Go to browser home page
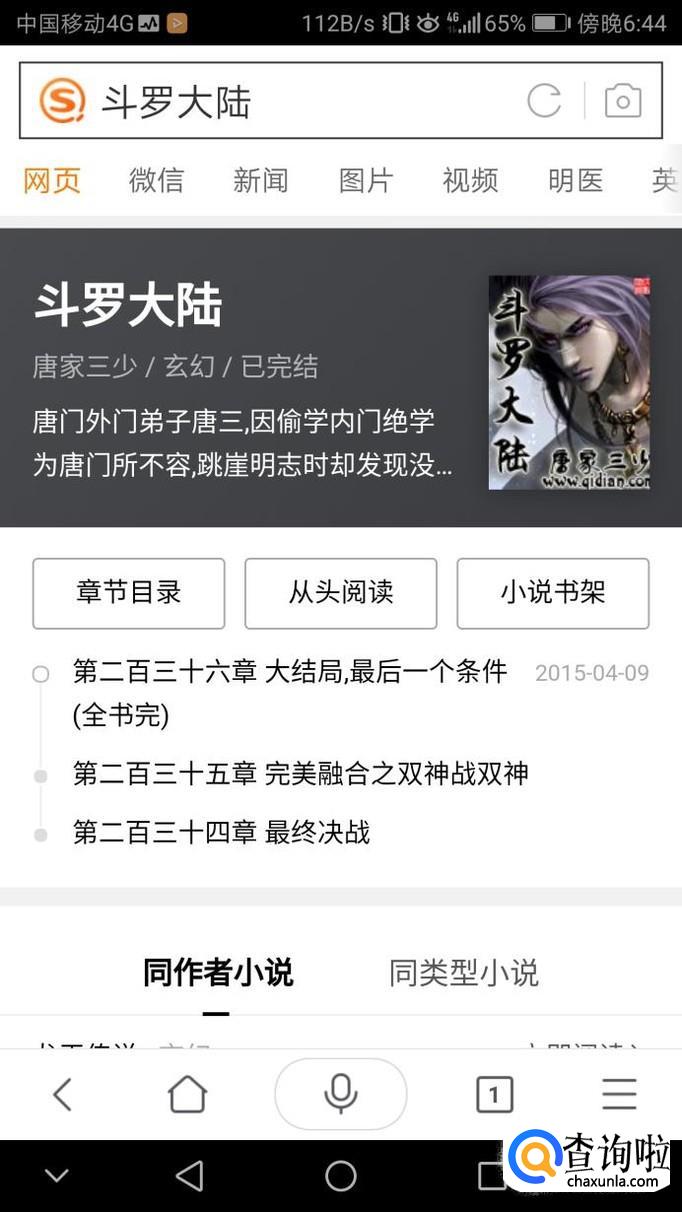 [x=187, y=1094]
